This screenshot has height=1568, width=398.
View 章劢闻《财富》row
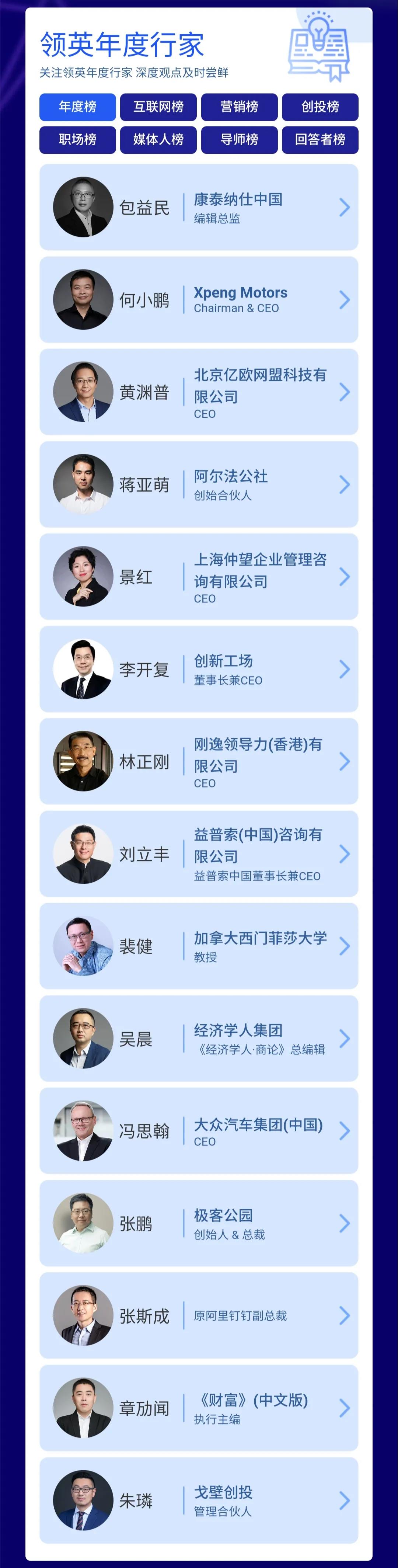coord(199,1408)
